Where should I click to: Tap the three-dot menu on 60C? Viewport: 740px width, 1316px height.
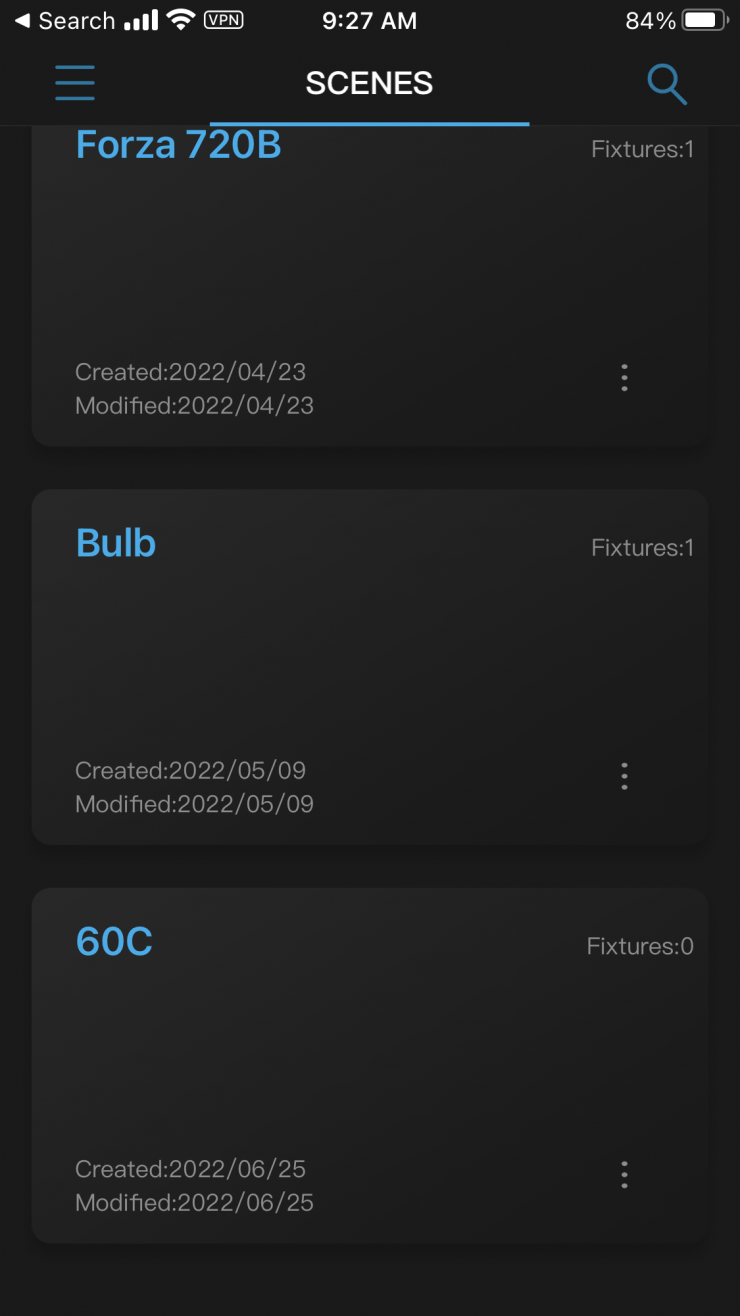[x=624, y=1174]
